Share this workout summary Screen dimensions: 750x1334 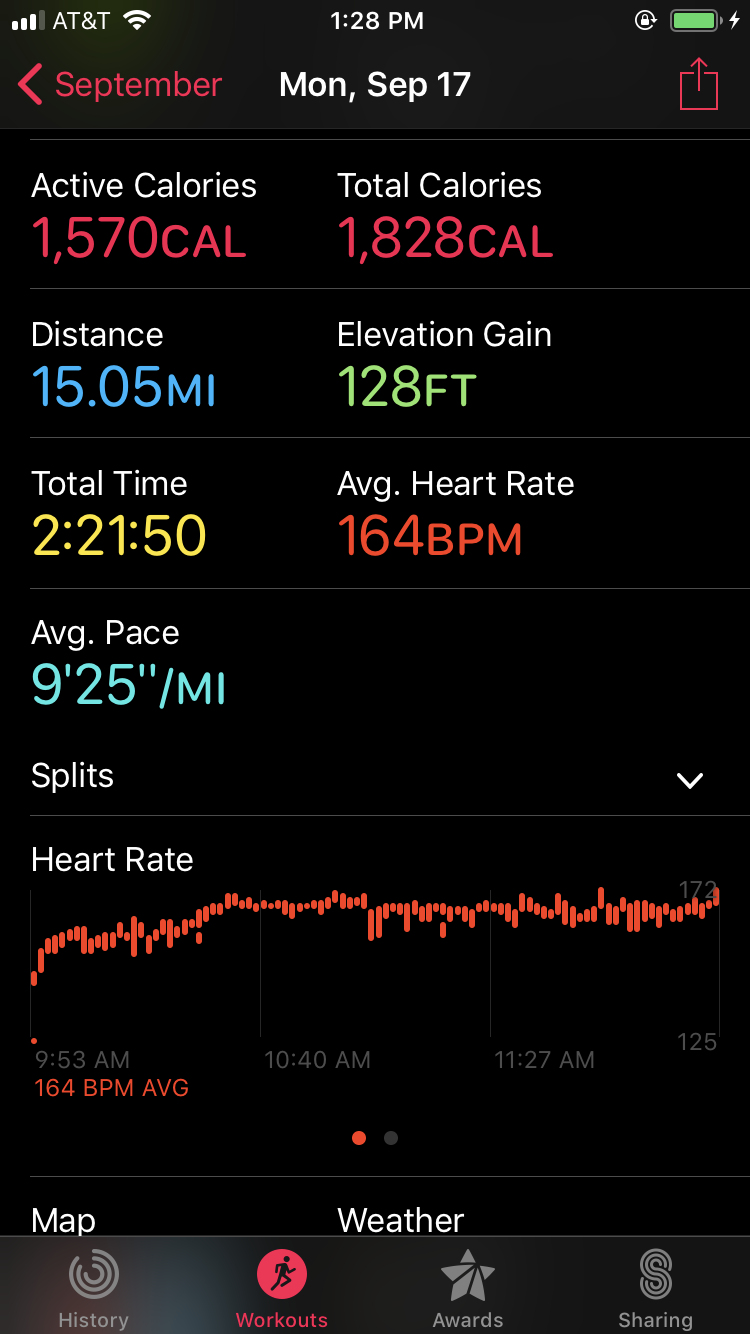(x=699, y=84)
